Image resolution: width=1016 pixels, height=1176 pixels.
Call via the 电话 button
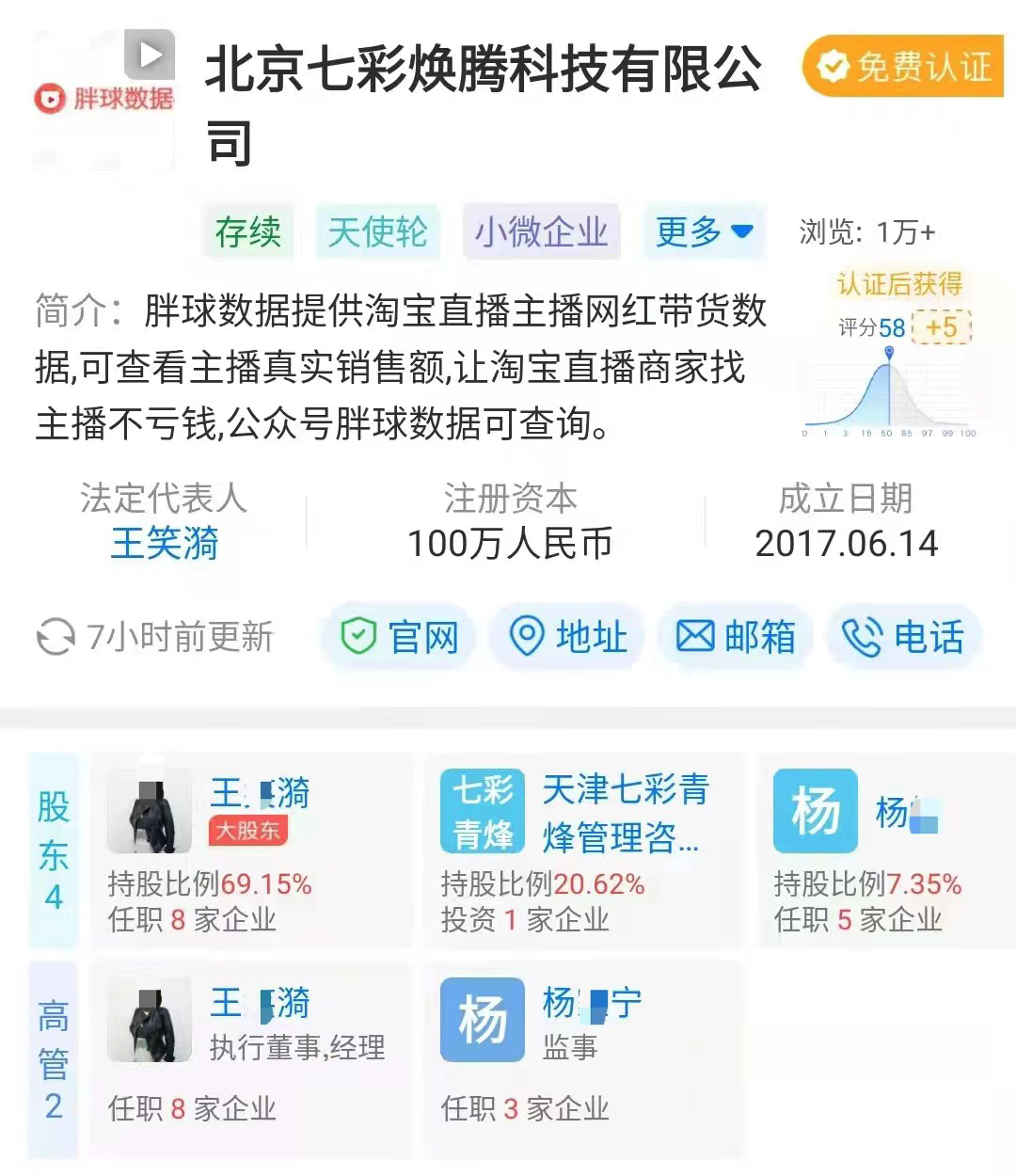tap(903, 637)
